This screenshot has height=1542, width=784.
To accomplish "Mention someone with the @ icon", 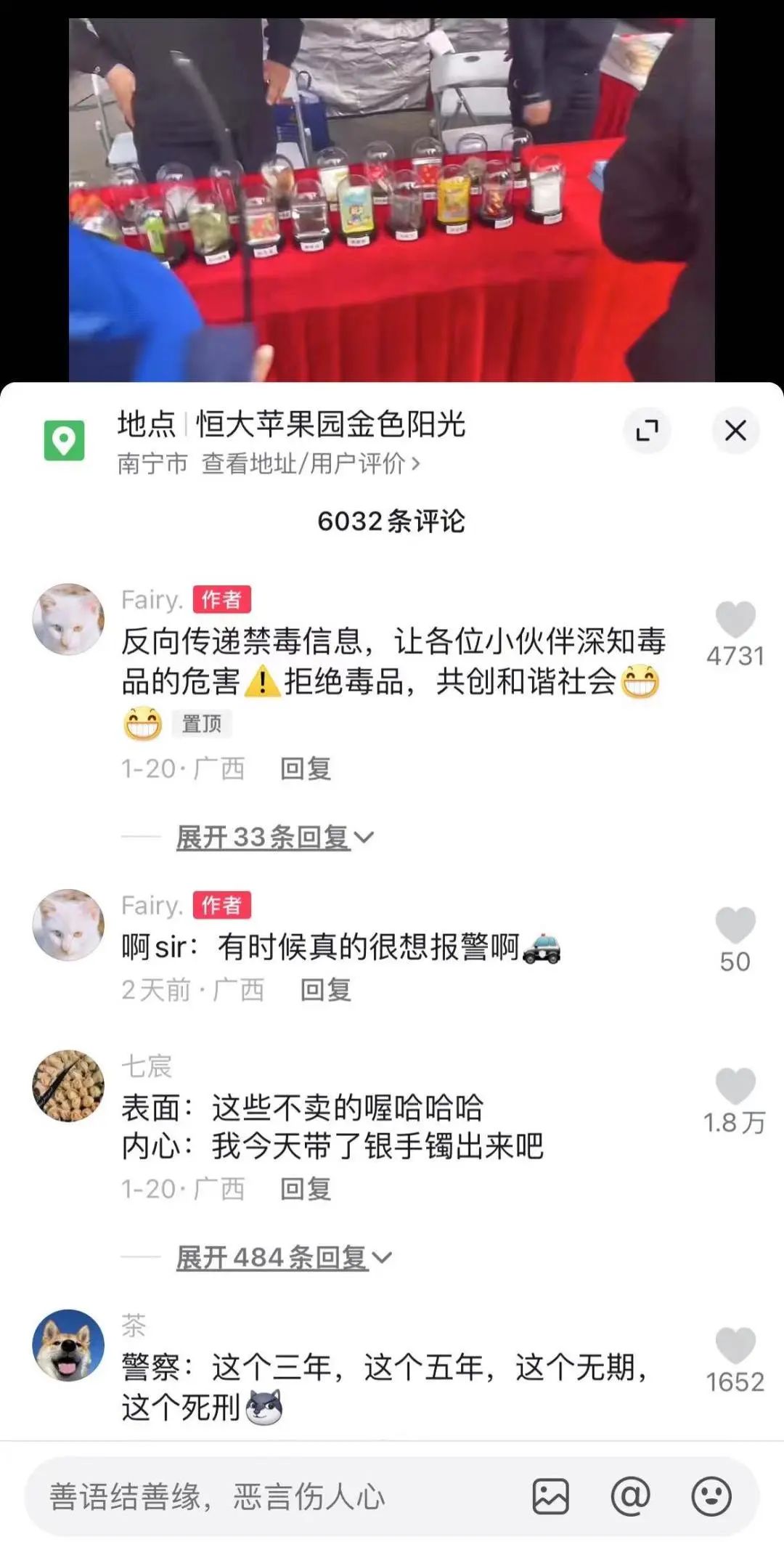I will pos(630,1496).
